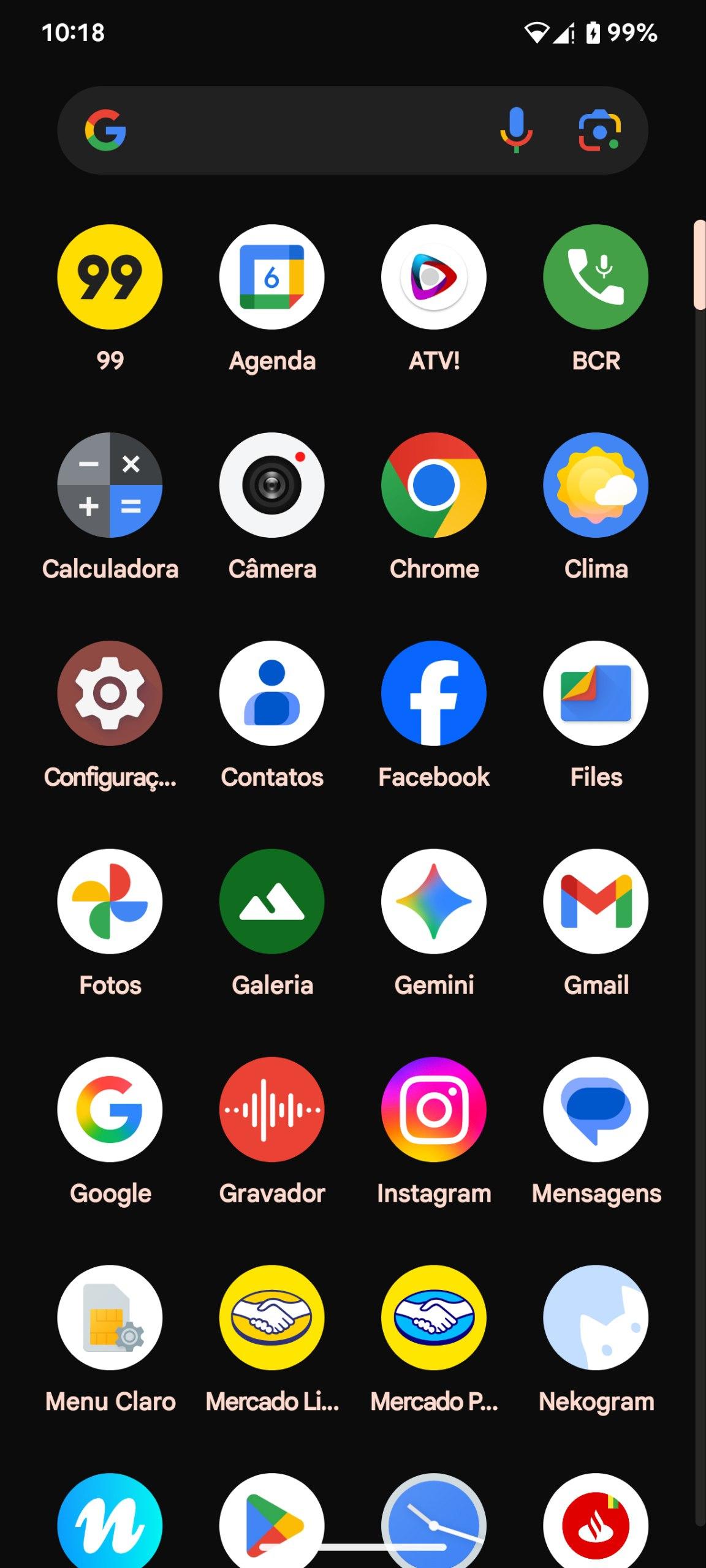Screen dimensions: 706x1568
Task: Open the Contatos app
Action: pyautogui.click(x=272, y=693)
